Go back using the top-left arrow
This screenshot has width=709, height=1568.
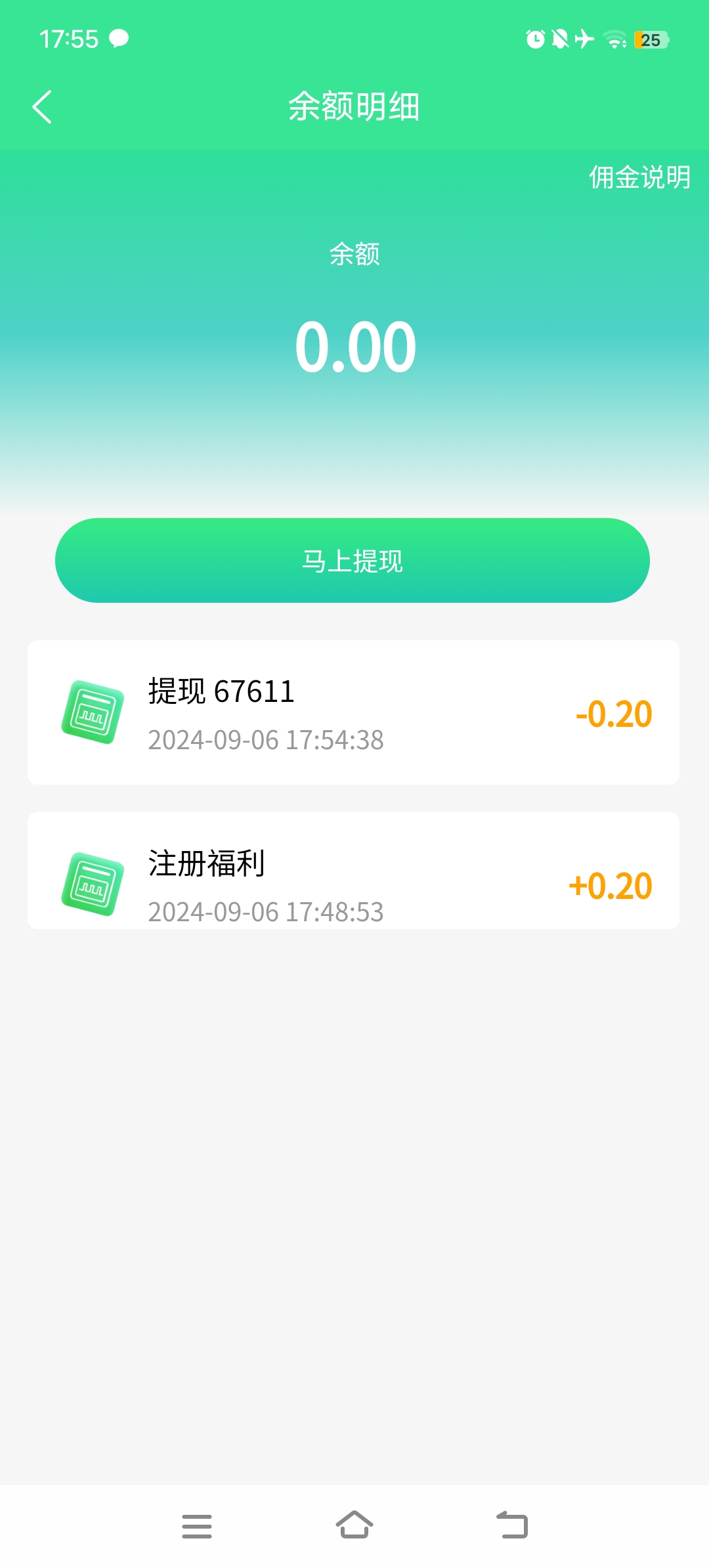pyautogui.click(x=42, y=107)
